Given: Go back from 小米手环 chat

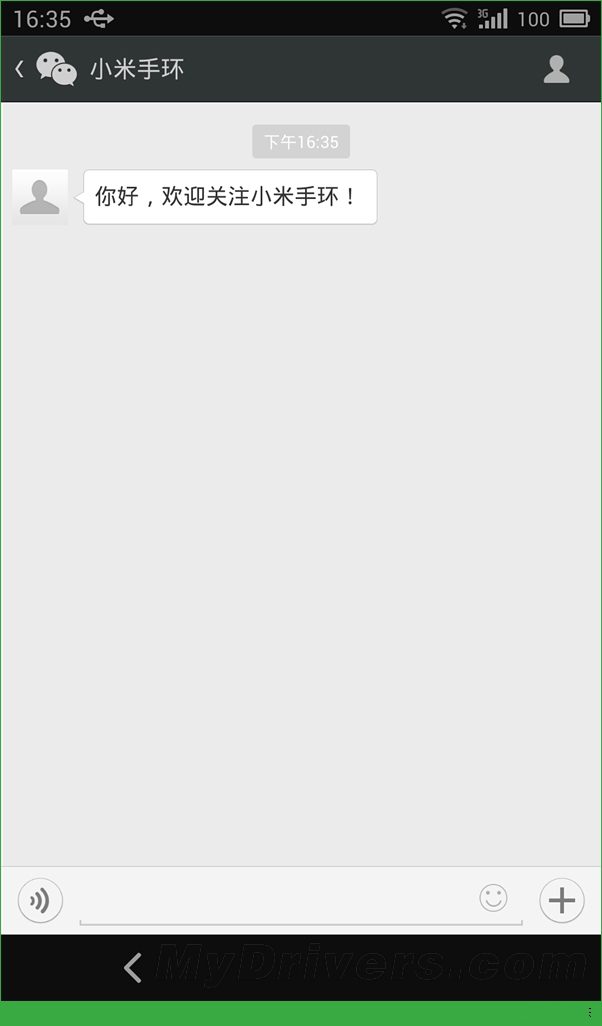Looking at the screenshot, I should (20, 69).
